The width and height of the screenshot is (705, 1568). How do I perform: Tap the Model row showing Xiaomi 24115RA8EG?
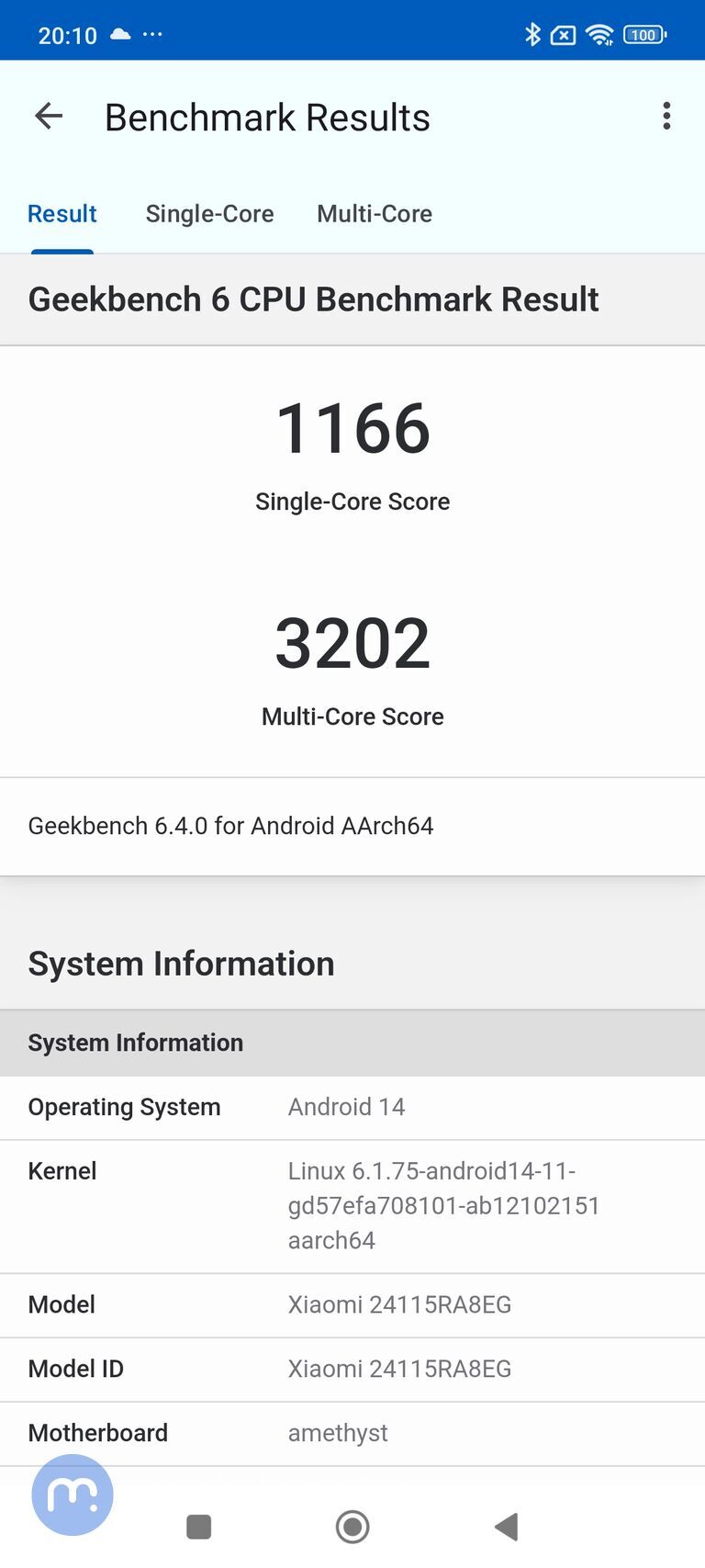(352, 1304)
